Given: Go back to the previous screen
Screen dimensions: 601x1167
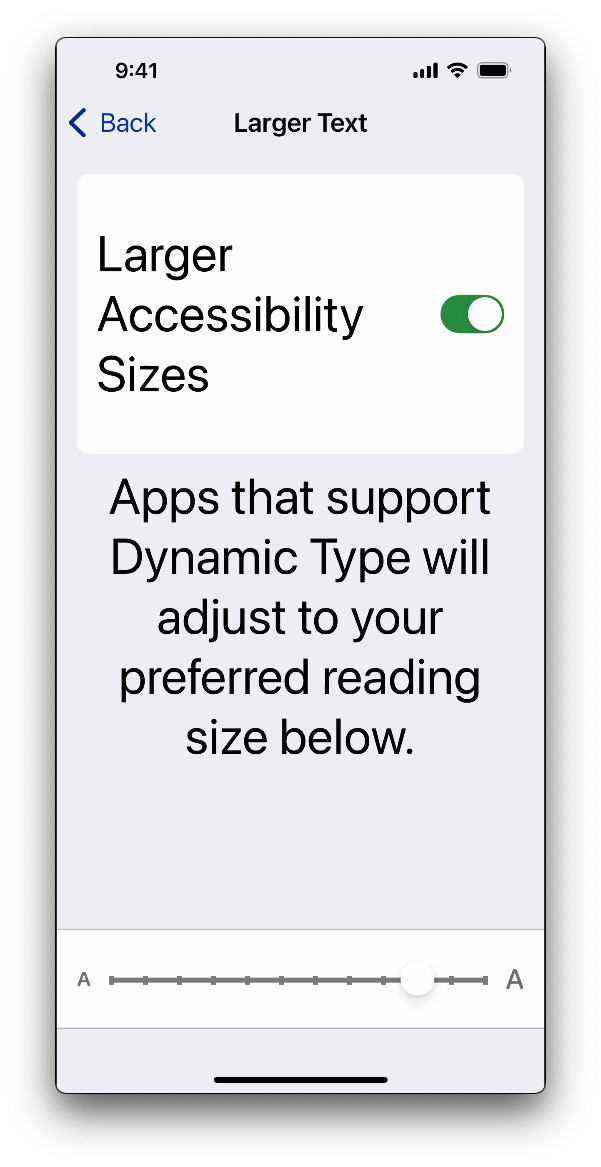Looking at the screenshot, I should tap(112, 123).
